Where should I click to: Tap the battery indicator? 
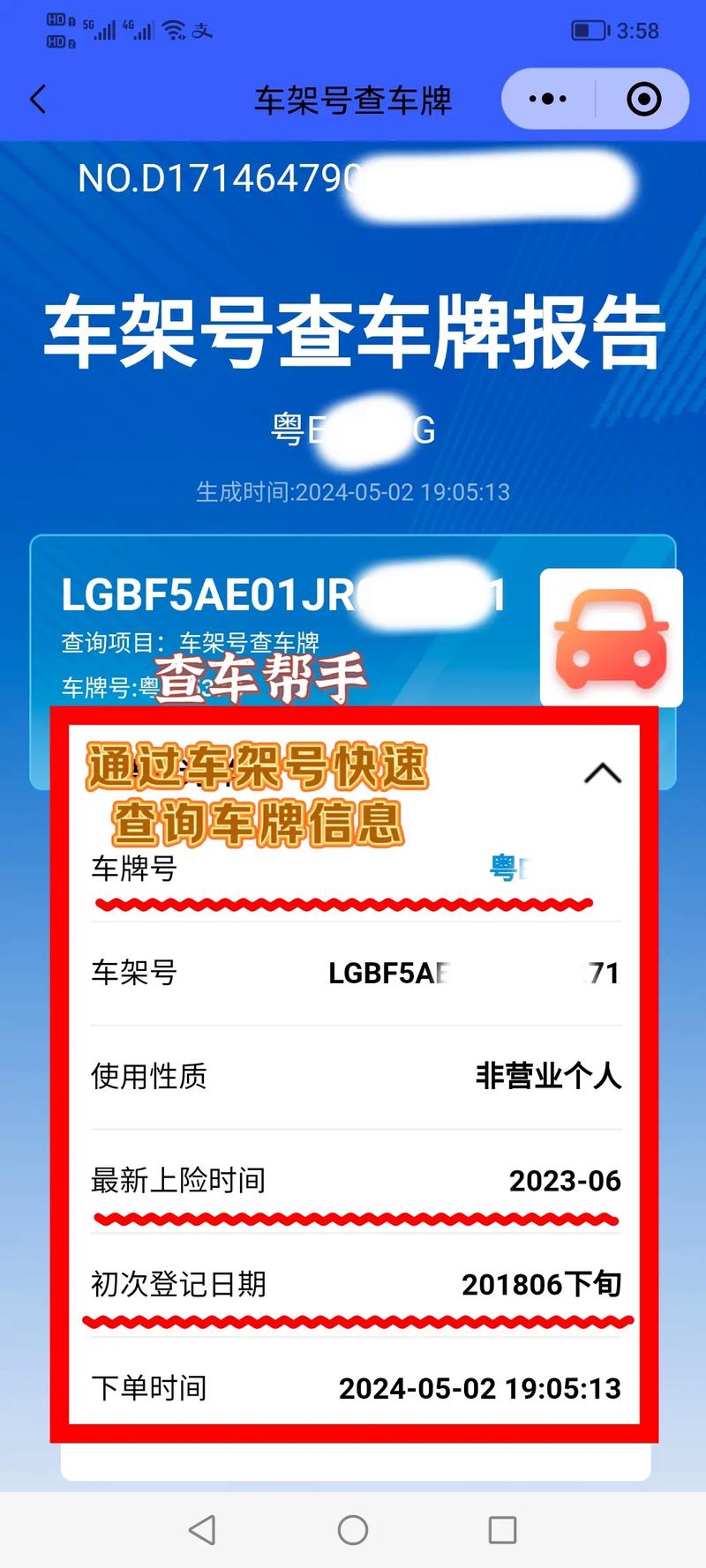590,29
